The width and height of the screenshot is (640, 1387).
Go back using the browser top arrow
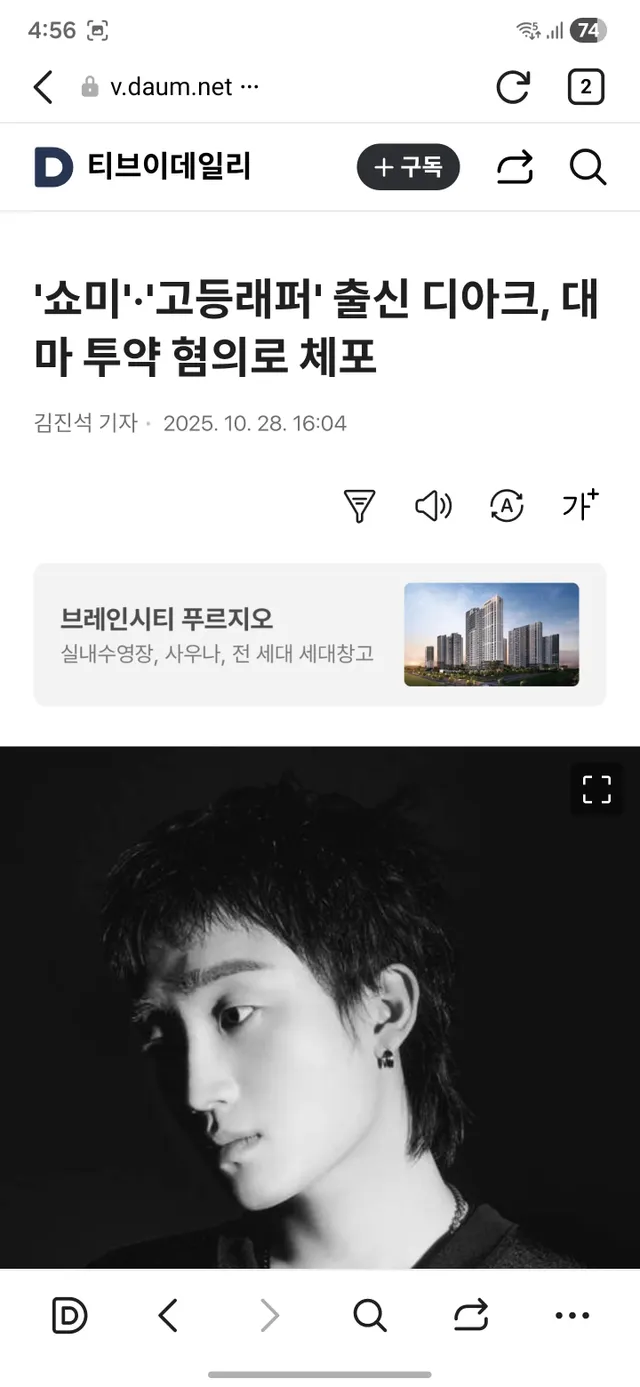(43, 87)
